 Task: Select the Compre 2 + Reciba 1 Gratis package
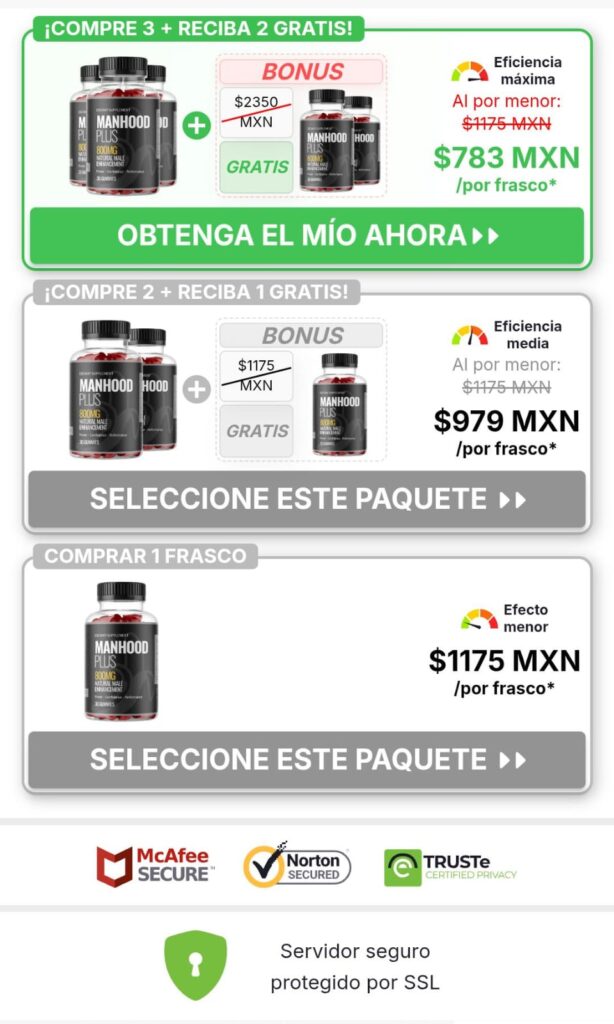point(307,499)
